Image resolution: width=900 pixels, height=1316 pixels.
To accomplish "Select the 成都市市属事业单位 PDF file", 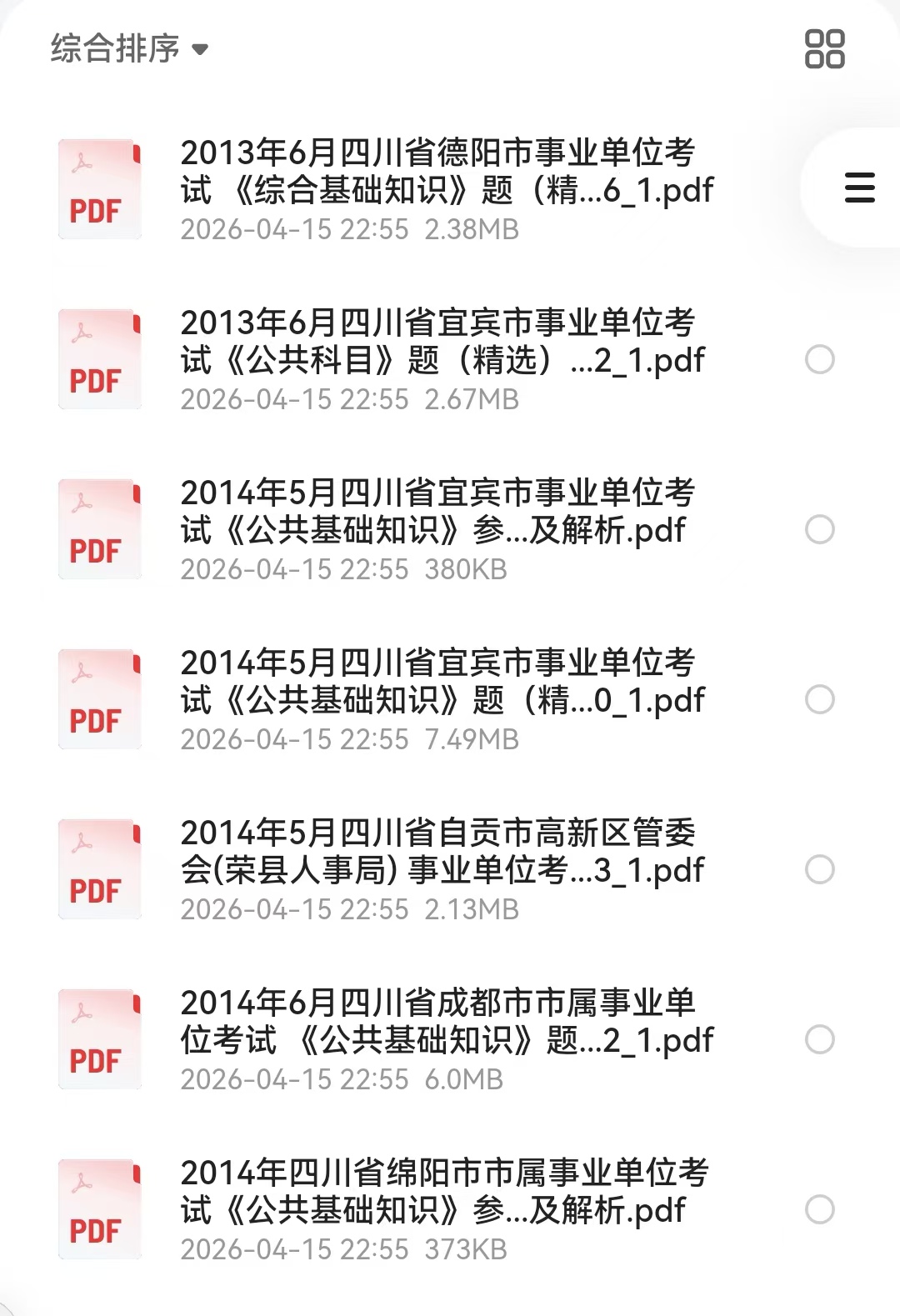I will 820,1039.
